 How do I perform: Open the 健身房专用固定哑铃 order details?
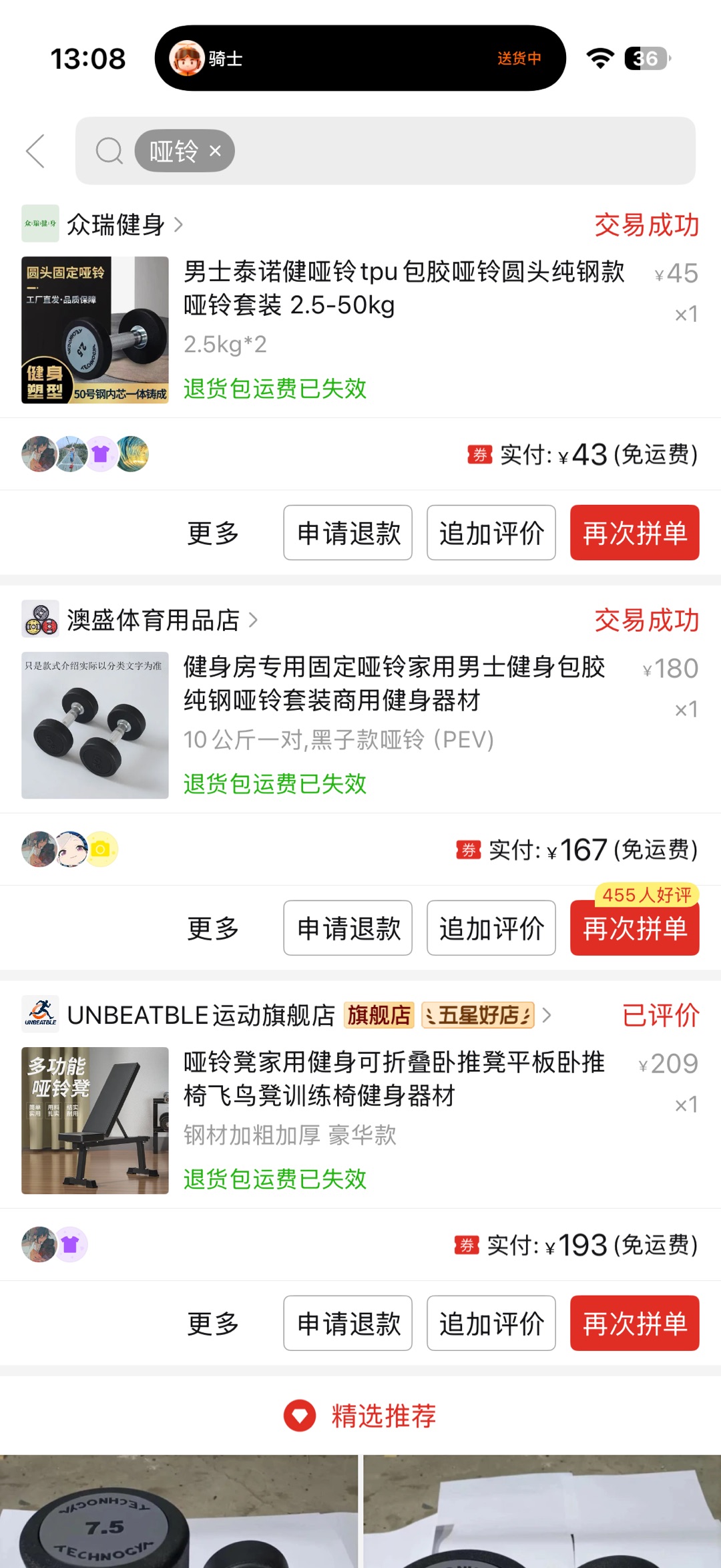[x=394, y=684]
